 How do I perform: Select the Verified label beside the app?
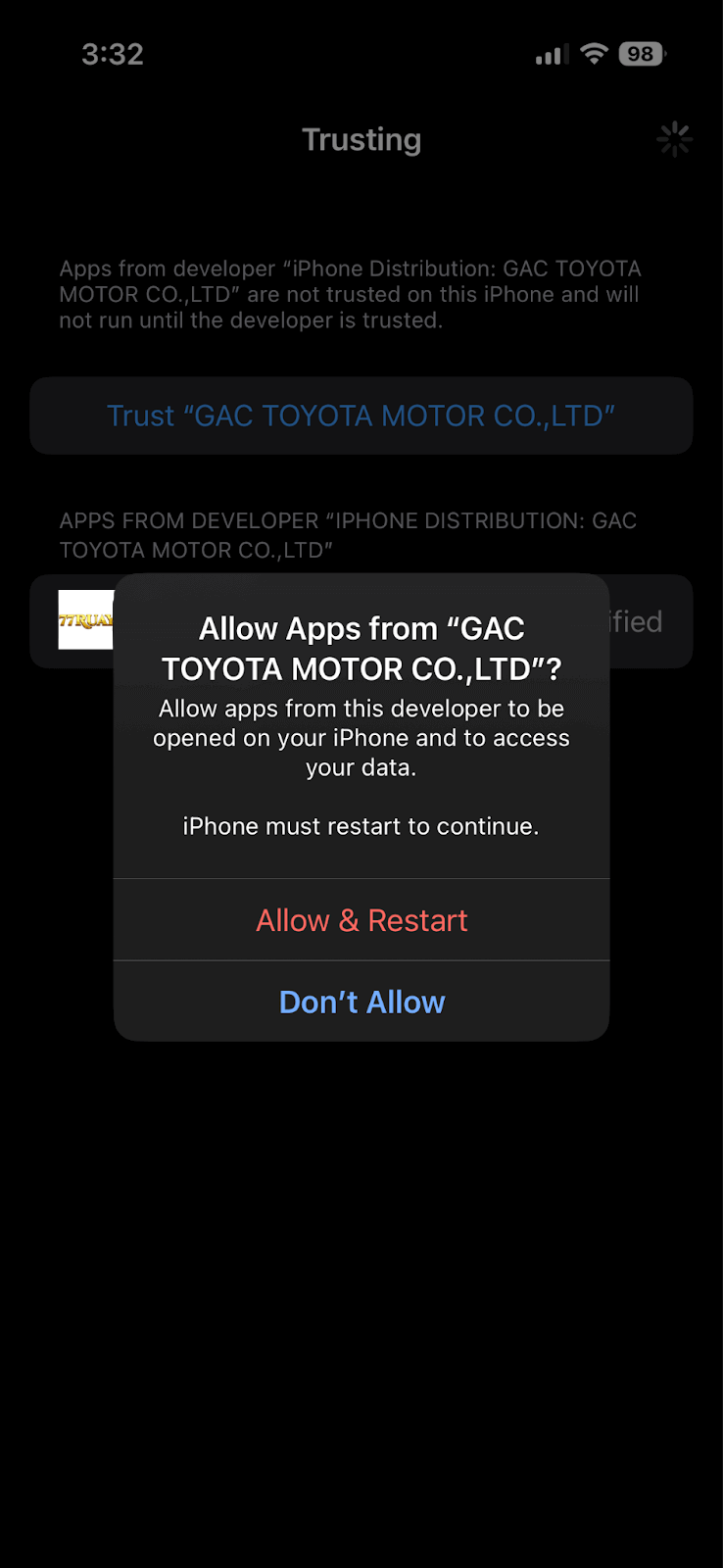coord(637,621)
